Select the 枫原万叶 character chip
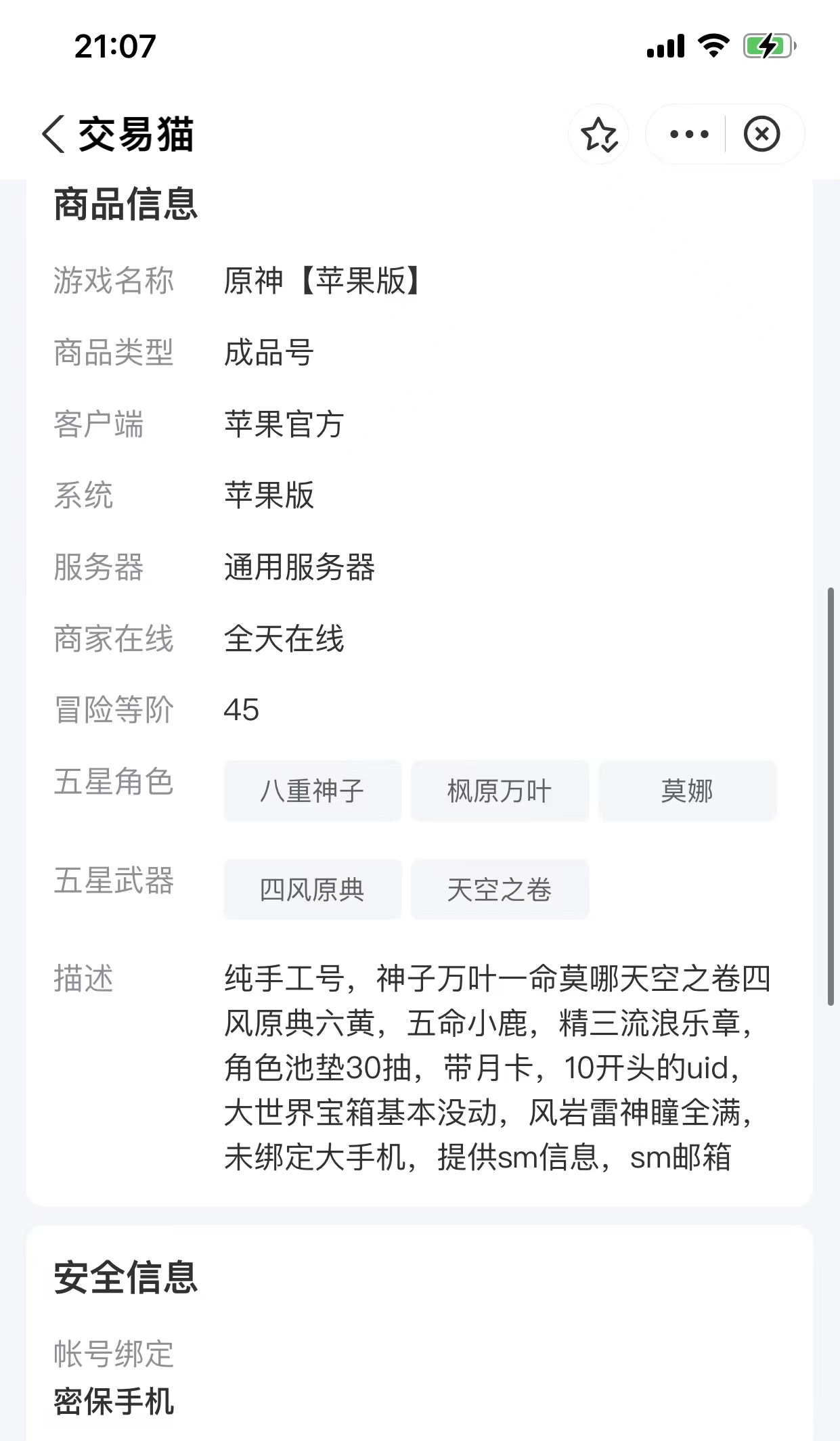The image size is (840, 1441). point(500,791)
